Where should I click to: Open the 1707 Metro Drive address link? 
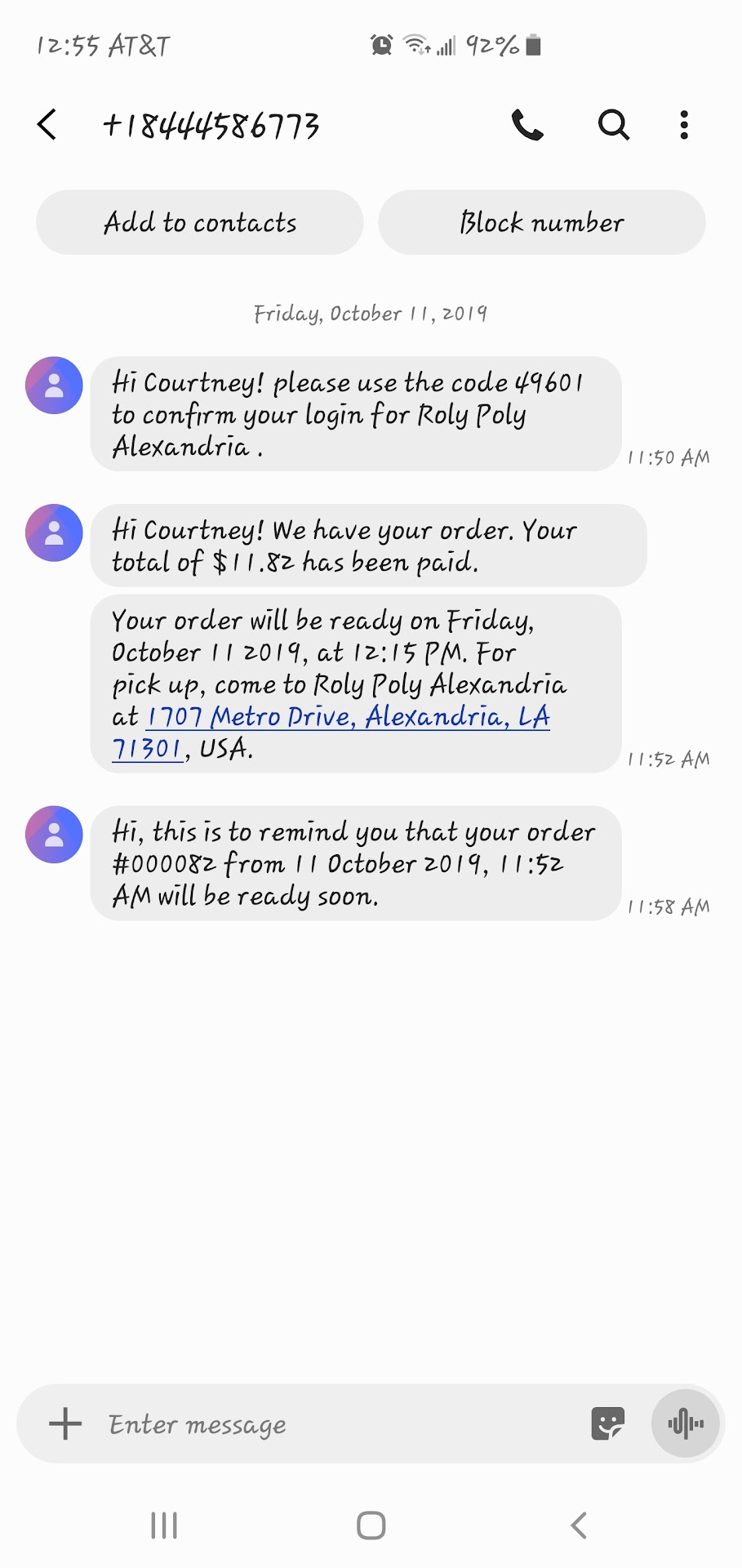(x=347, y=717)
